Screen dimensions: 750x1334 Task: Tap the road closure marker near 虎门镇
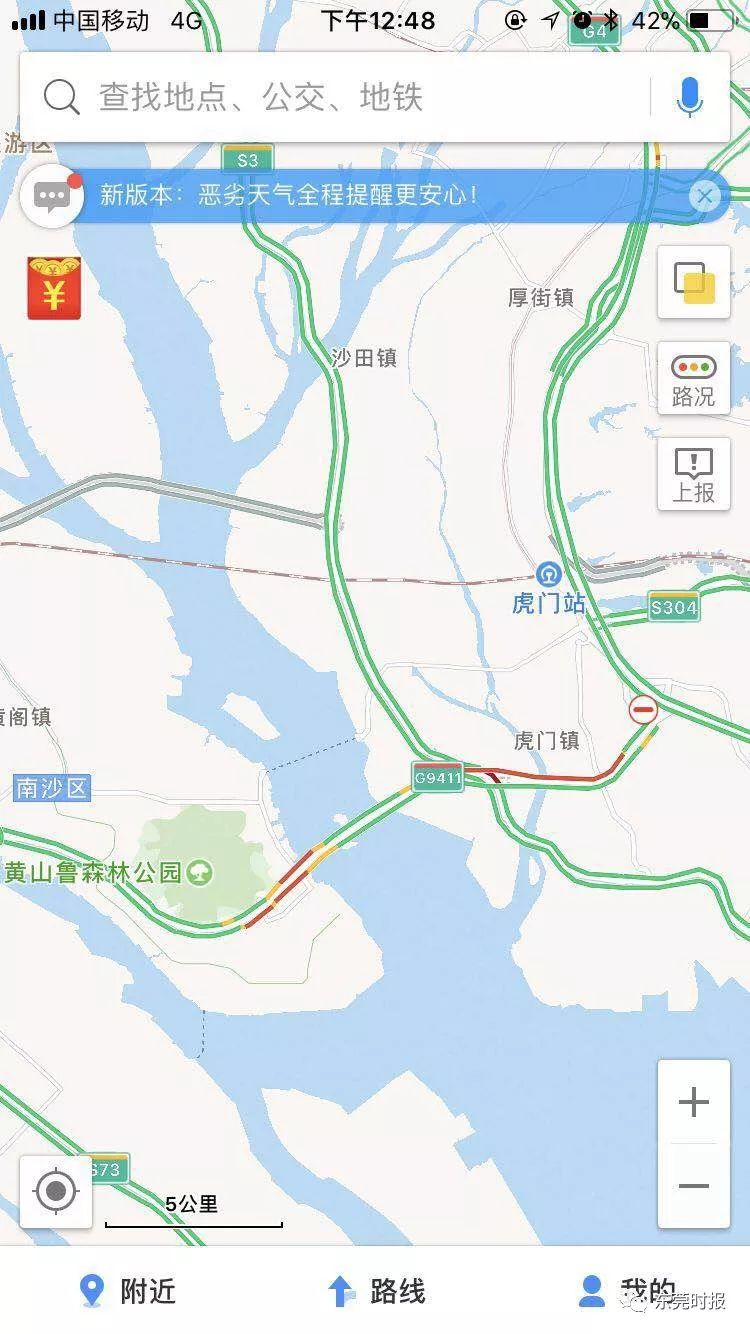point(643,710)
